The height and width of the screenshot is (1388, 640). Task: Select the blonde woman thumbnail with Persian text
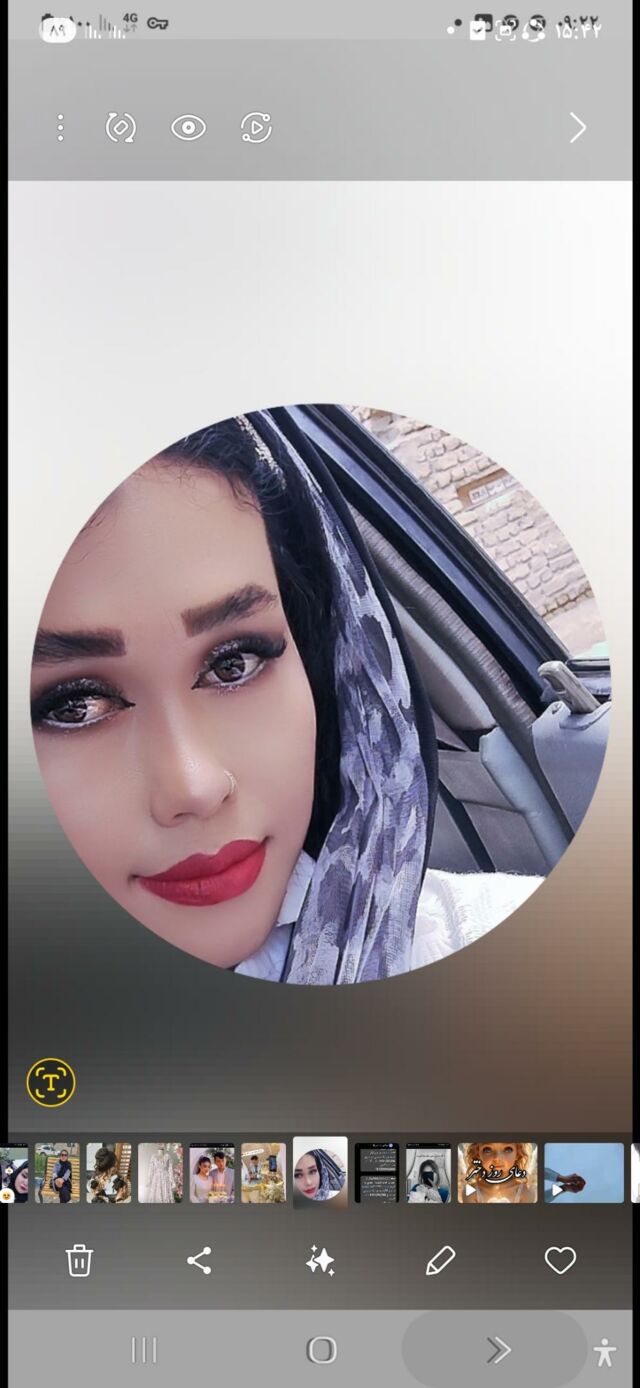coord(497,1173)
